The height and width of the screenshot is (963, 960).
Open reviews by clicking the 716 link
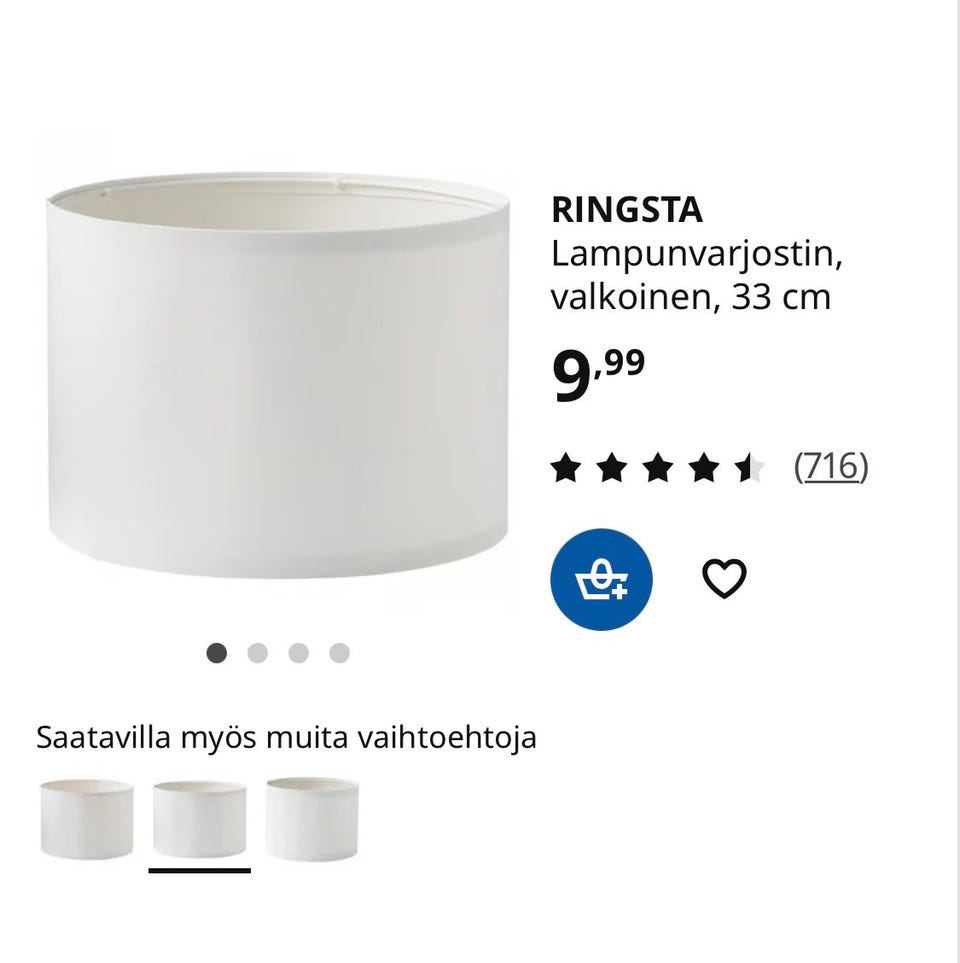point(831,464)
